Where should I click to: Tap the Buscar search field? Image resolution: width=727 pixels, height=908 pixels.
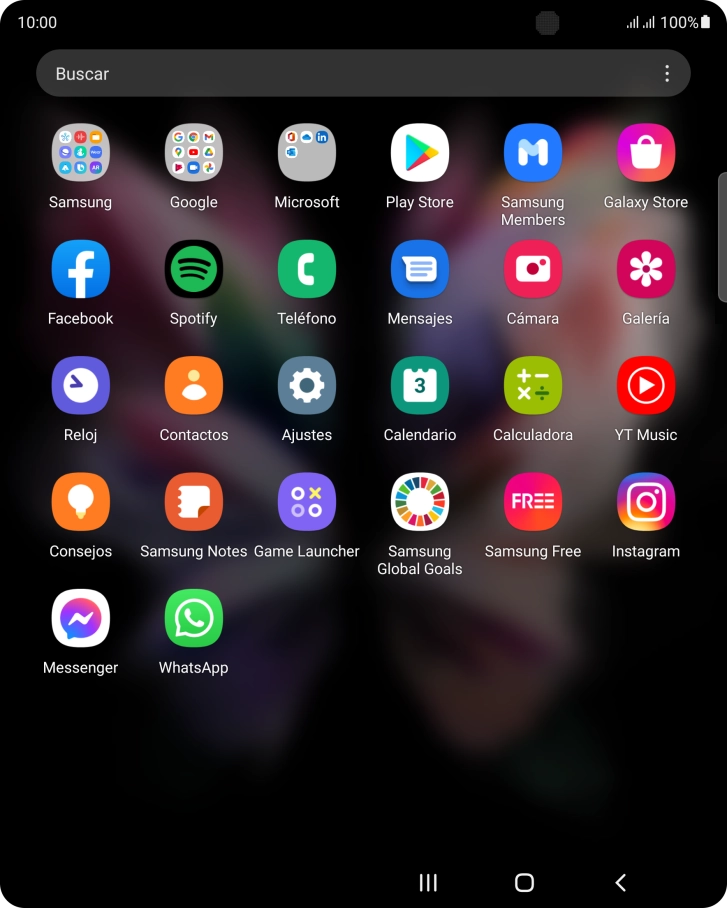[x=340, y=74]
